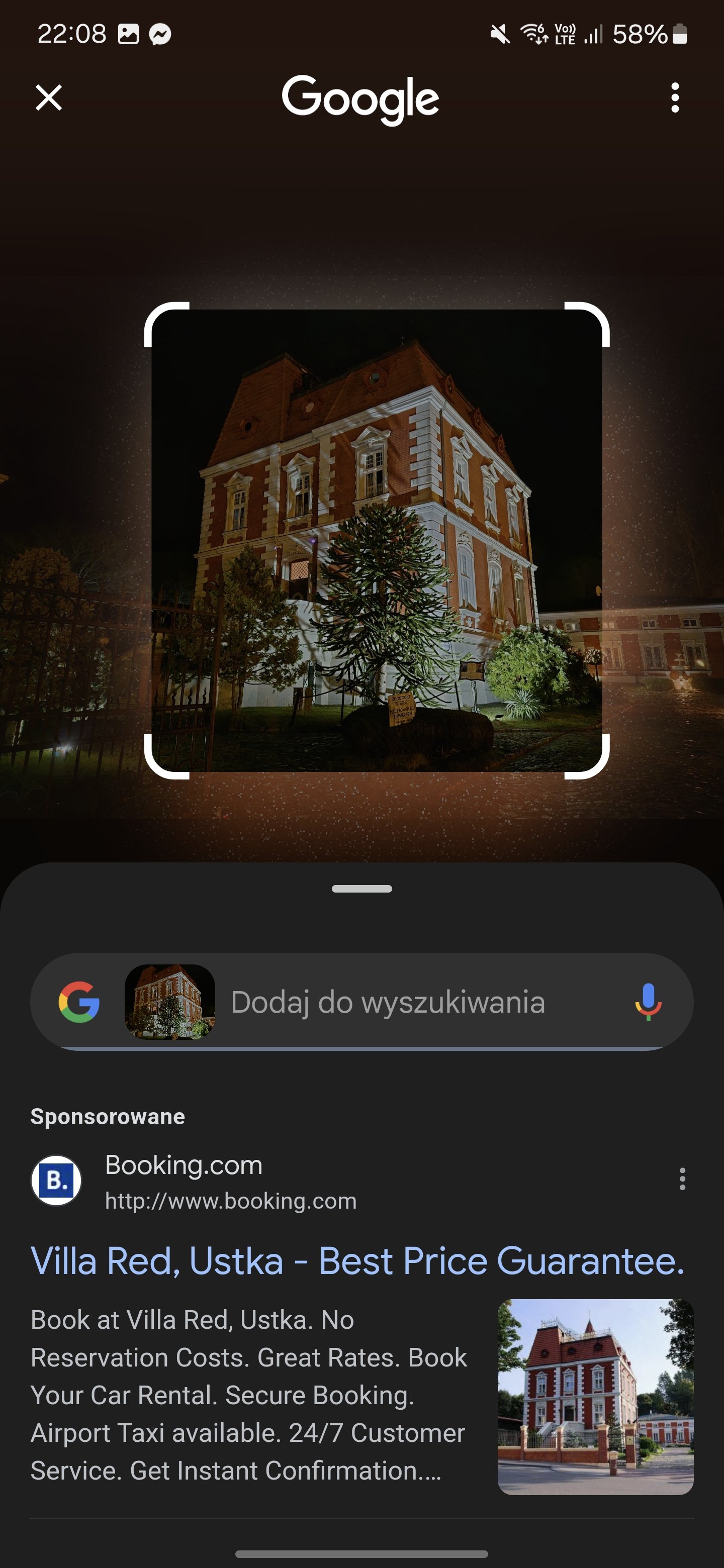Tap the Google logo inside the search bar
Screen dimensions: 724x1568
pos(79,1002)
